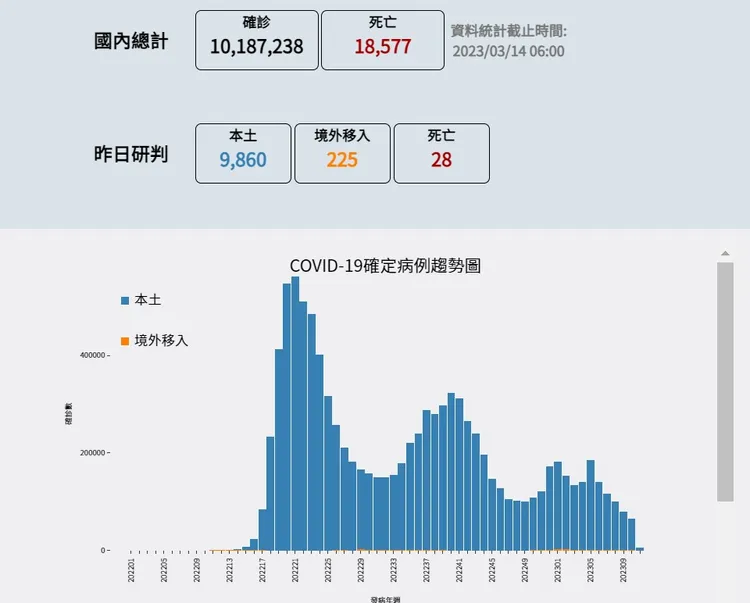Image resolution: width=750 pixels, height=603 pixels.
Task: Open yesterday's 死亡 box showing 28
Action: [441, 153]
